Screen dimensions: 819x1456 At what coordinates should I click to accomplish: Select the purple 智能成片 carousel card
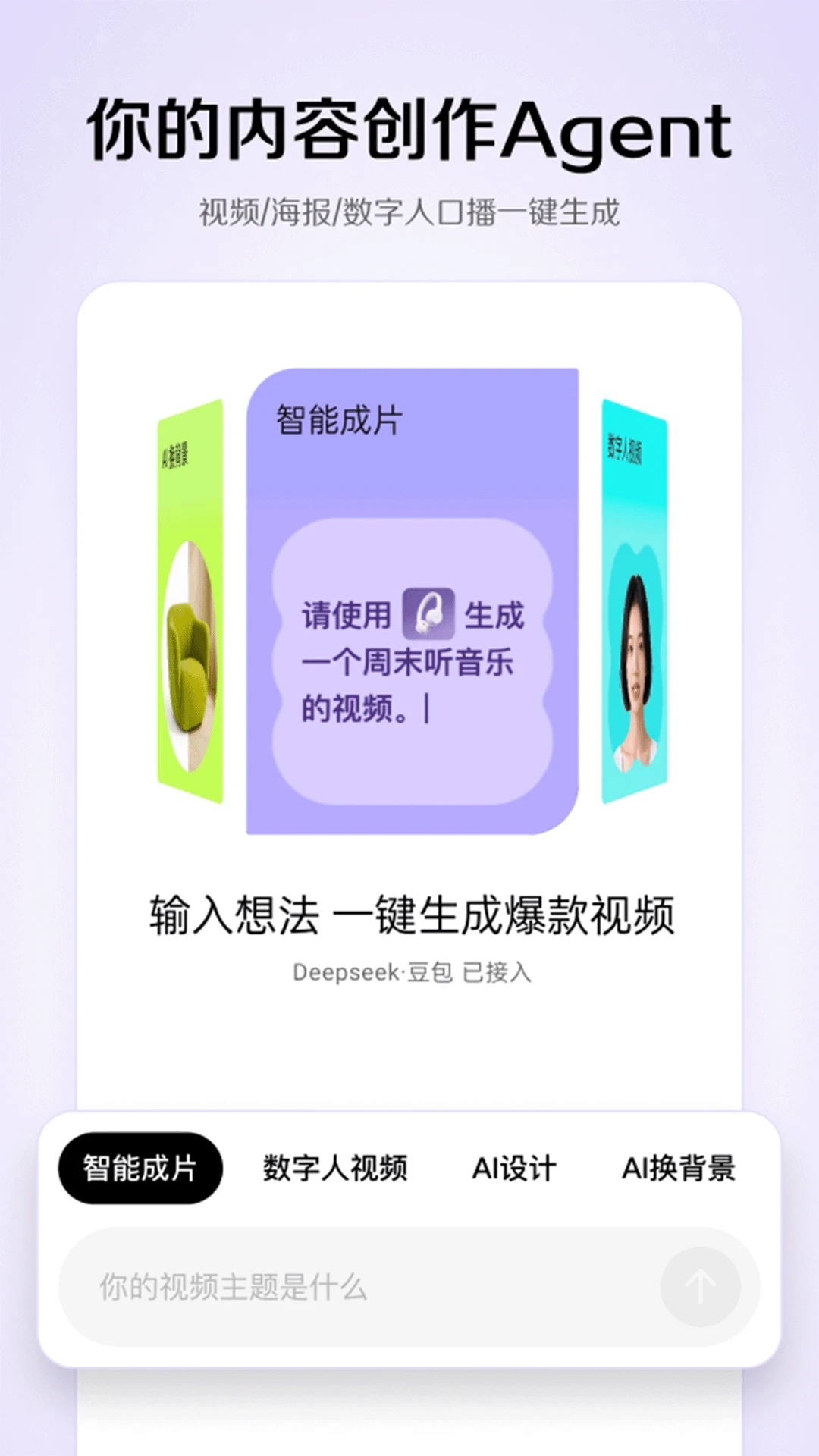[413, 599]
